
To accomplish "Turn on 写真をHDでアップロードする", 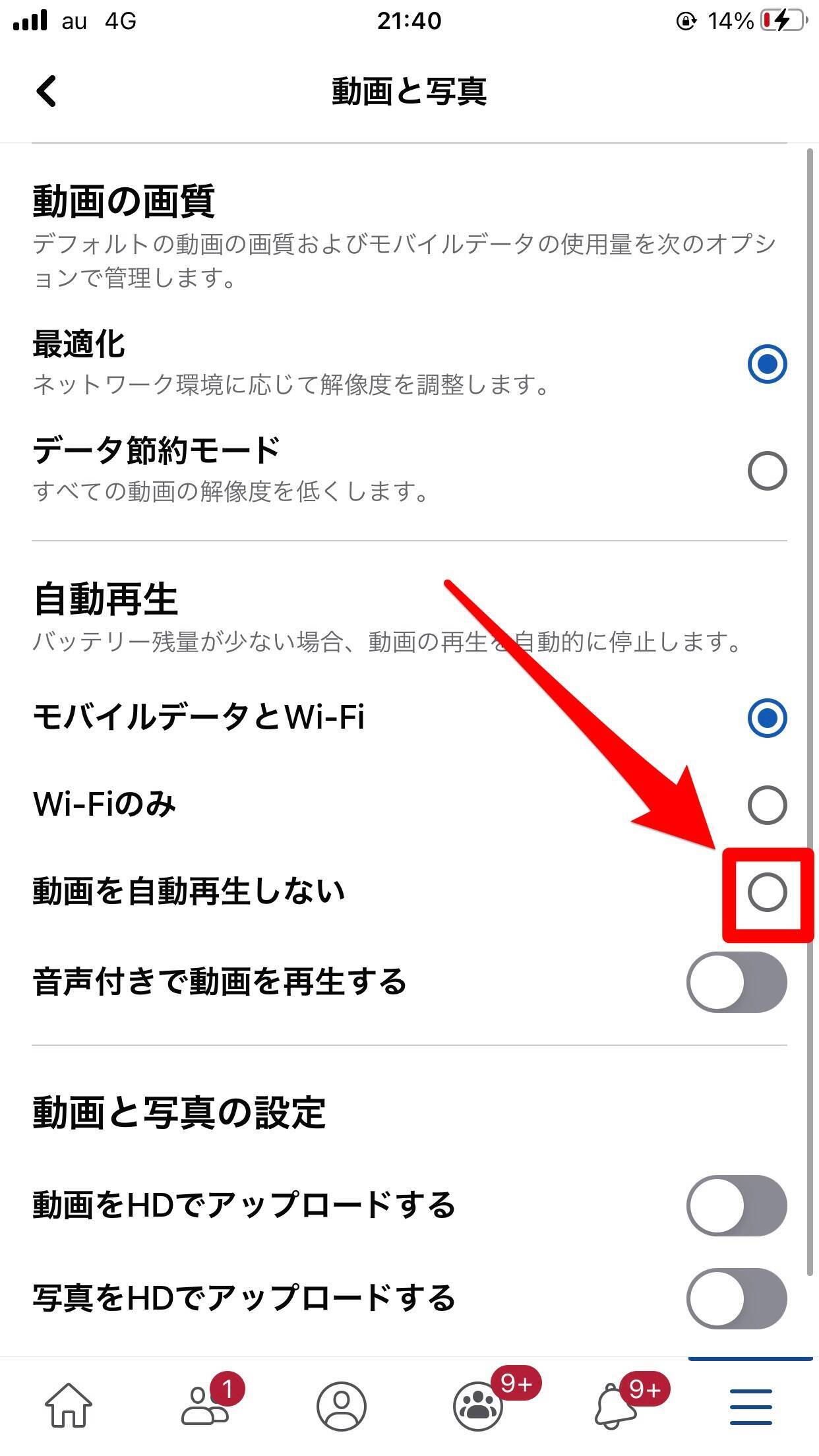I will (736, 1298).
